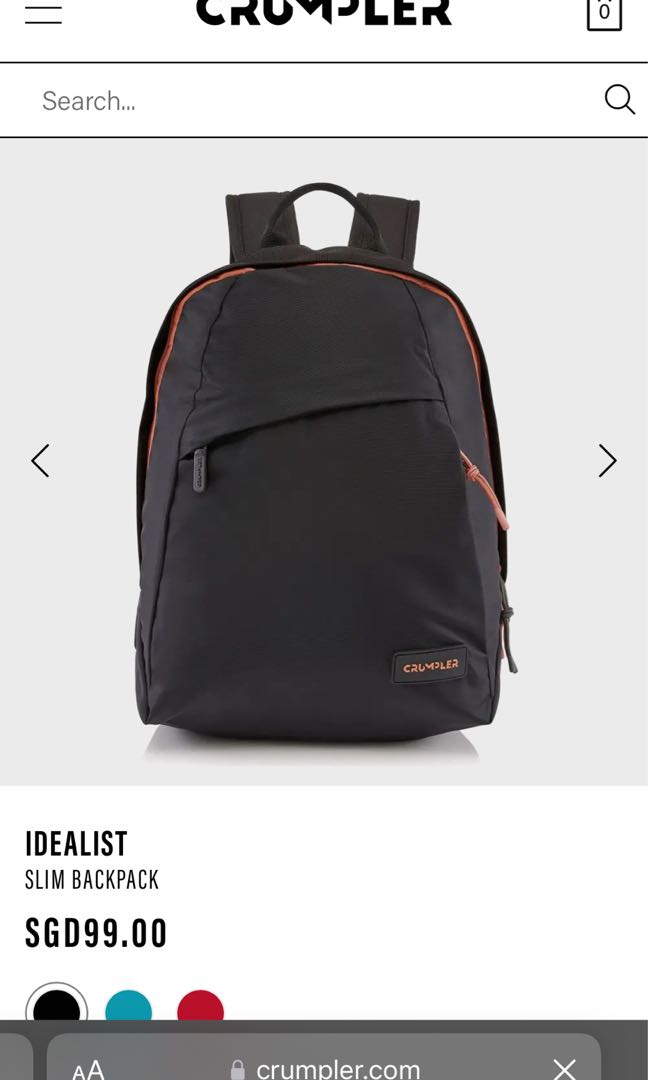Open the hamburger menu

(43, 14)
